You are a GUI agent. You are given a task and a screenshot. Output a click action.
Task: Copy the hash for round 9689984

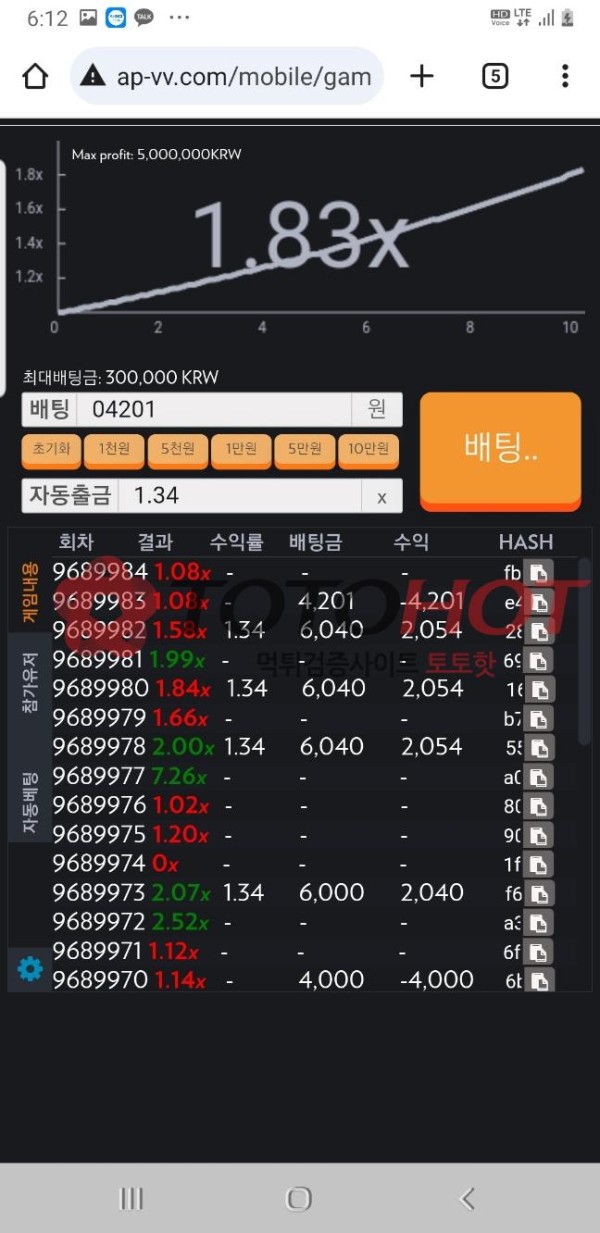[x=539, y=573]
